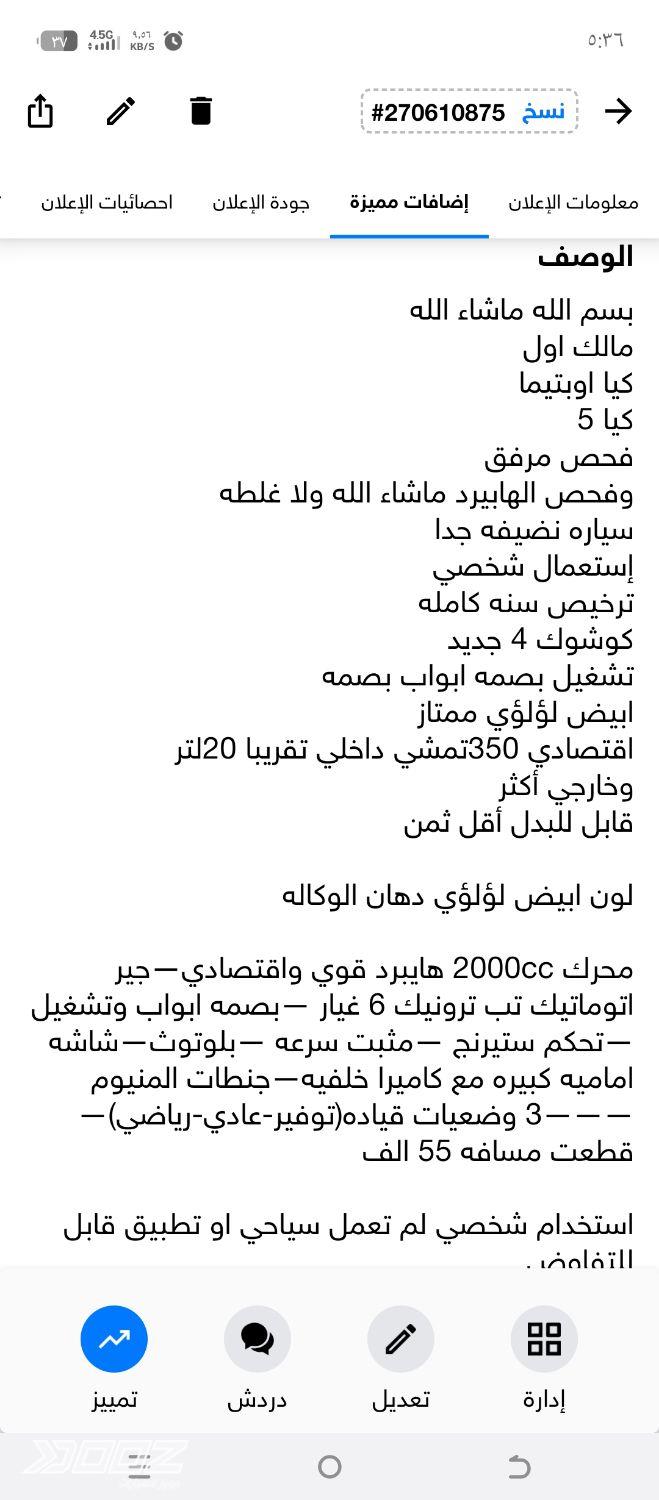The height and width of the screenshot is (1500, 659).
Task: Copy the ad number #270610875
Action: 469,112
